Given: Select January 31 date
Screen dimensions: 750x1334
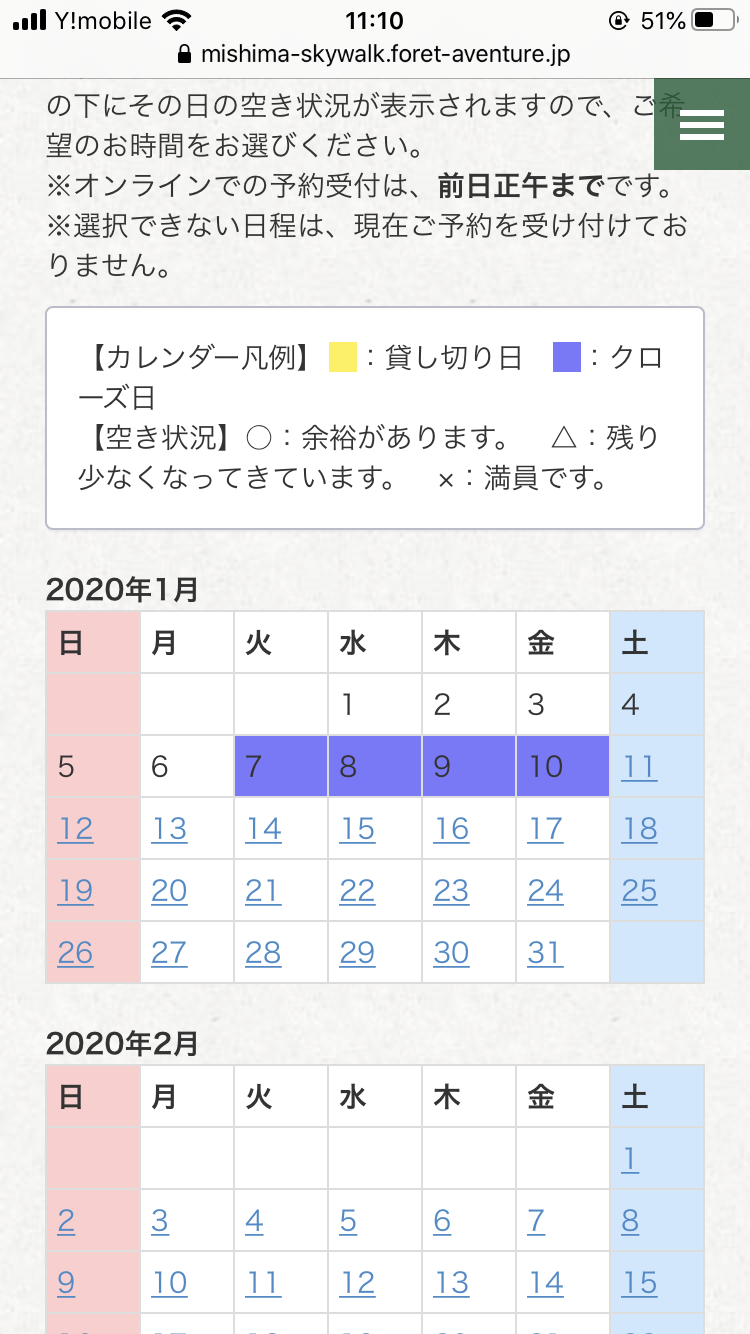Looking at the screenshot, I should click(545, 953).
